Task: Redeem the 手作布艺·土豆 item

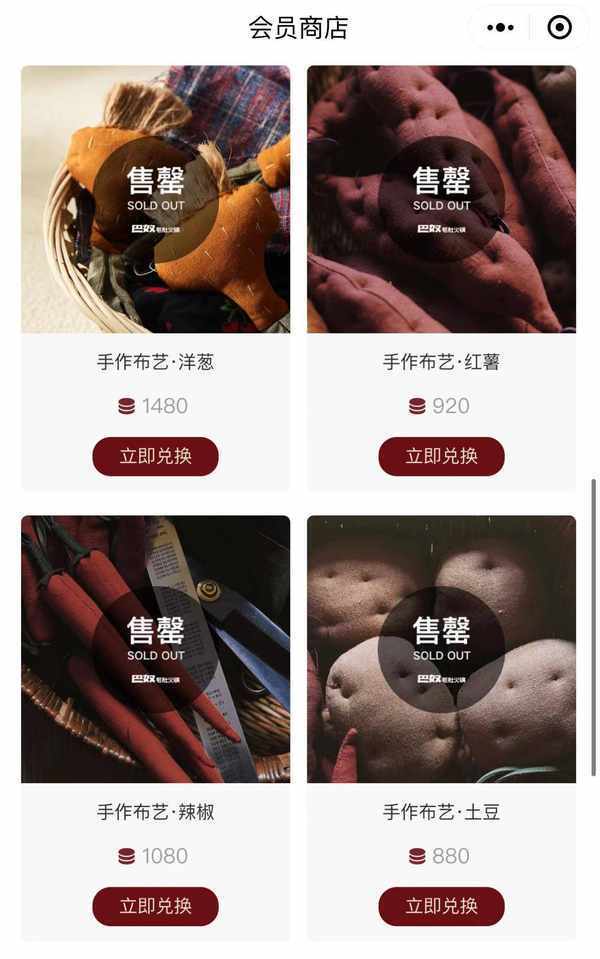Action: click(441, 906)
